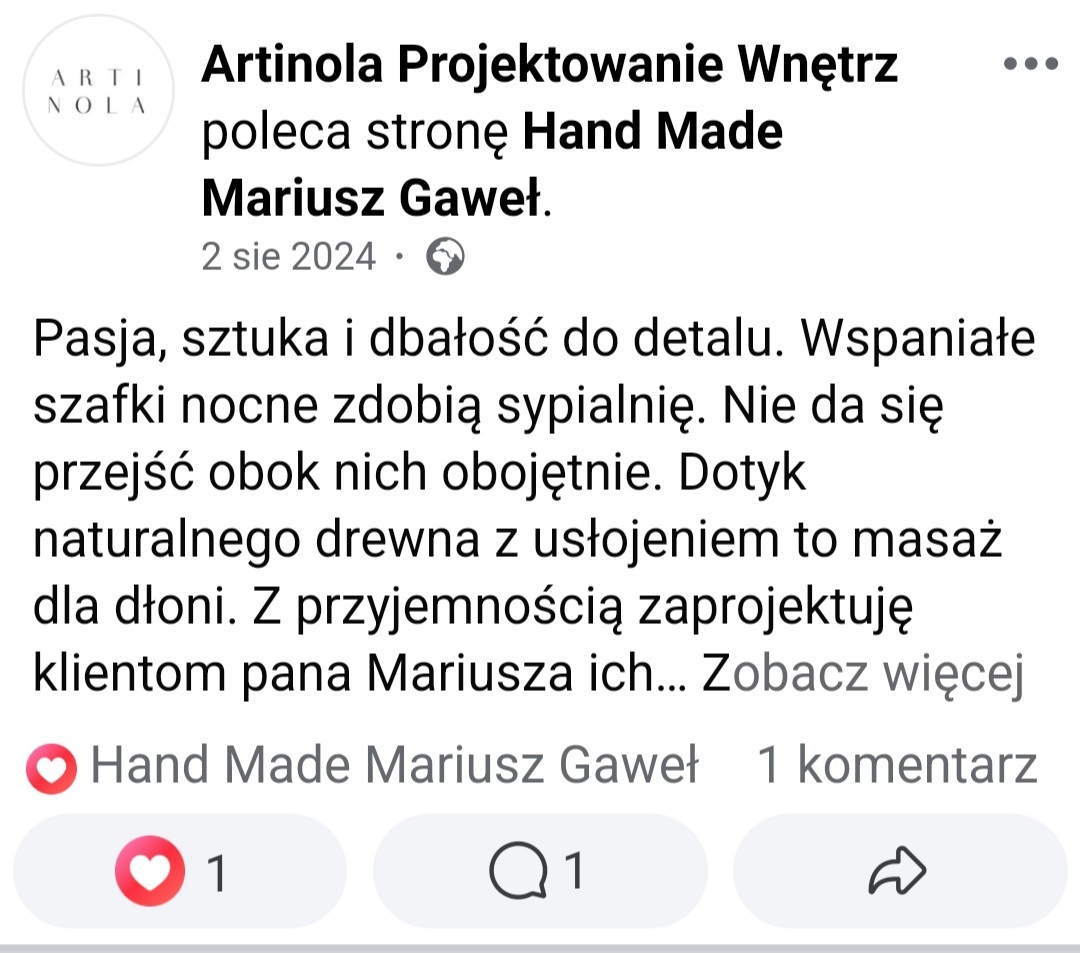Share this post with the arrow button
1080x953 pixels.
point(898,872)
